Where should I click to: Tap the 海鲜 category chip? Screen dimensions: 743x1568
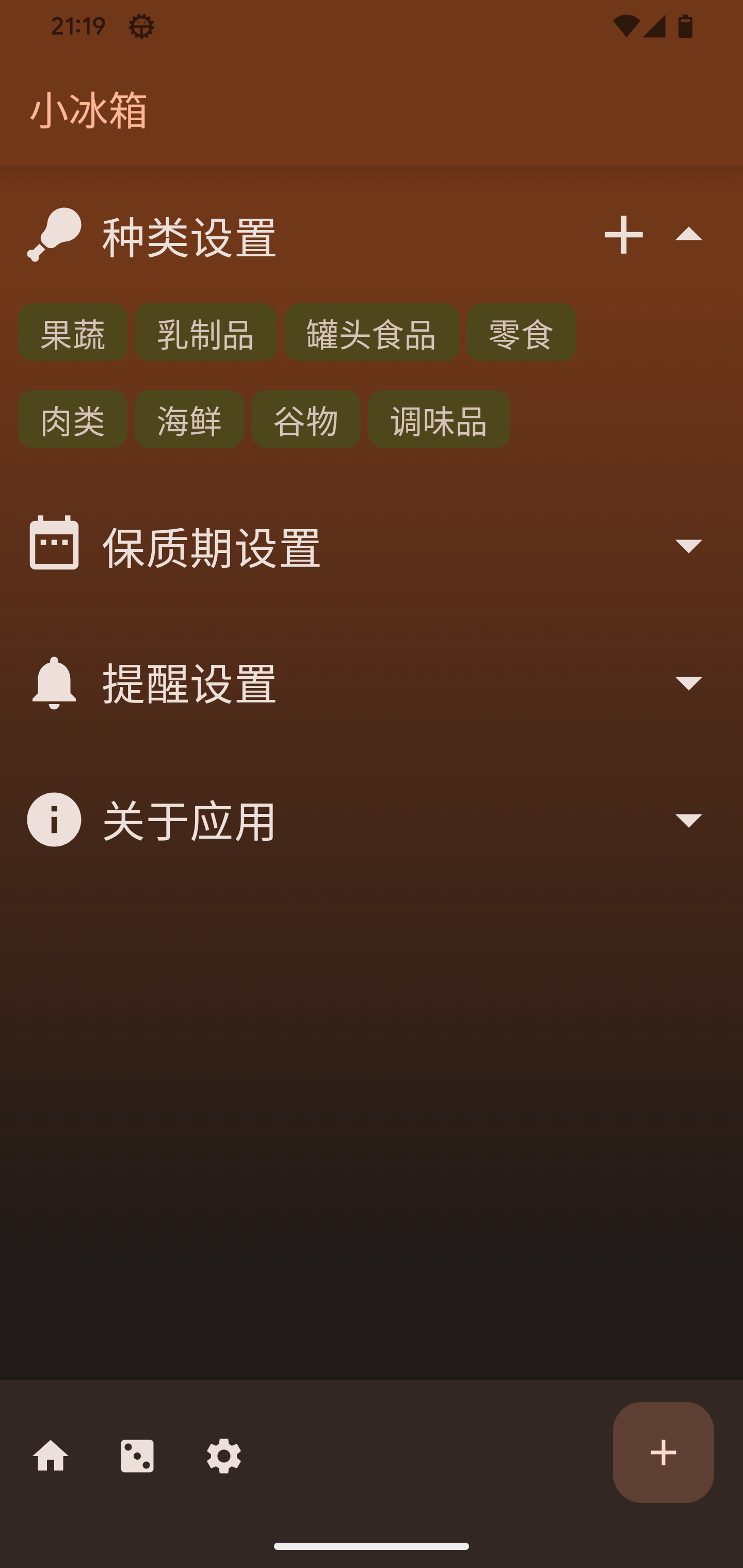click(189, 419)
